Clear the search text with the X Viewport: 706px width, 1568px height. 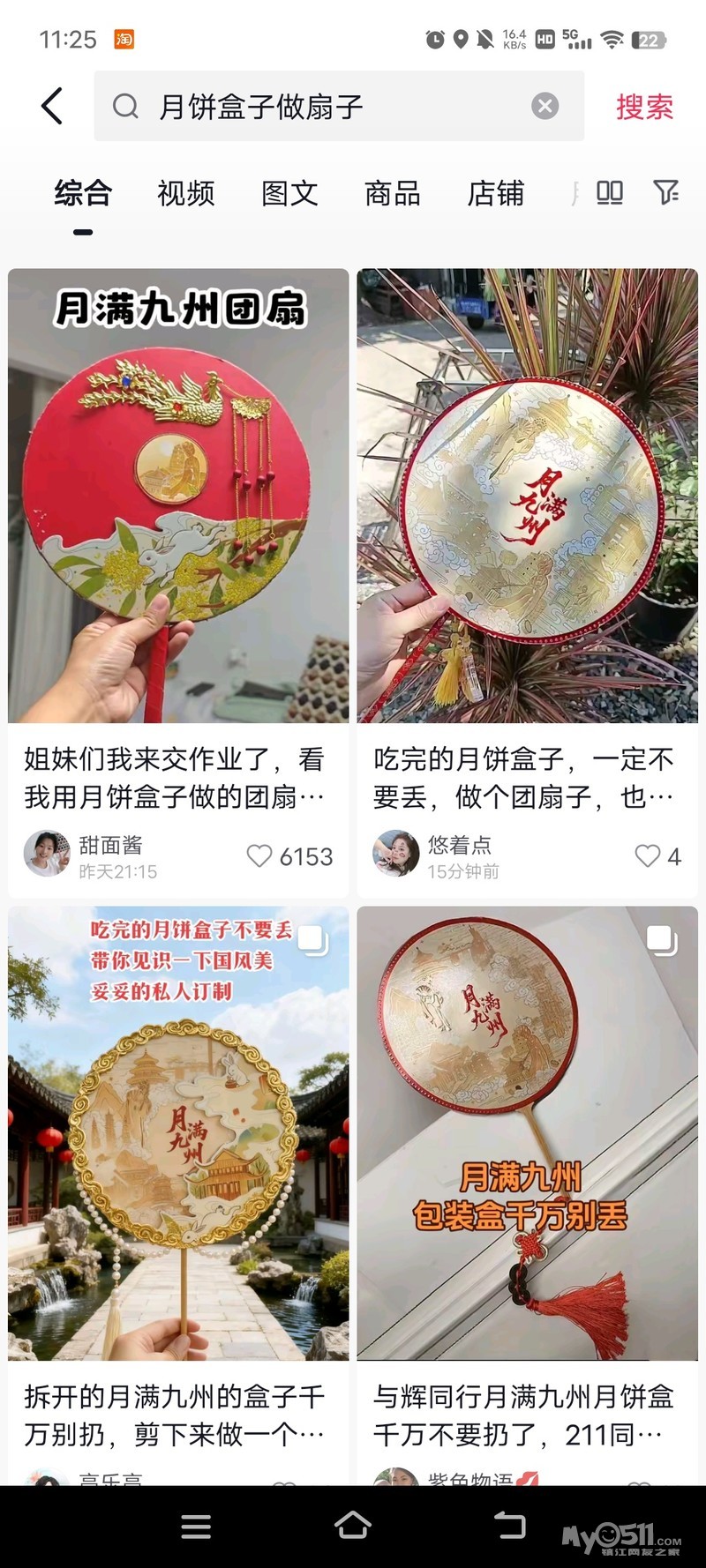tap(545, 107)
